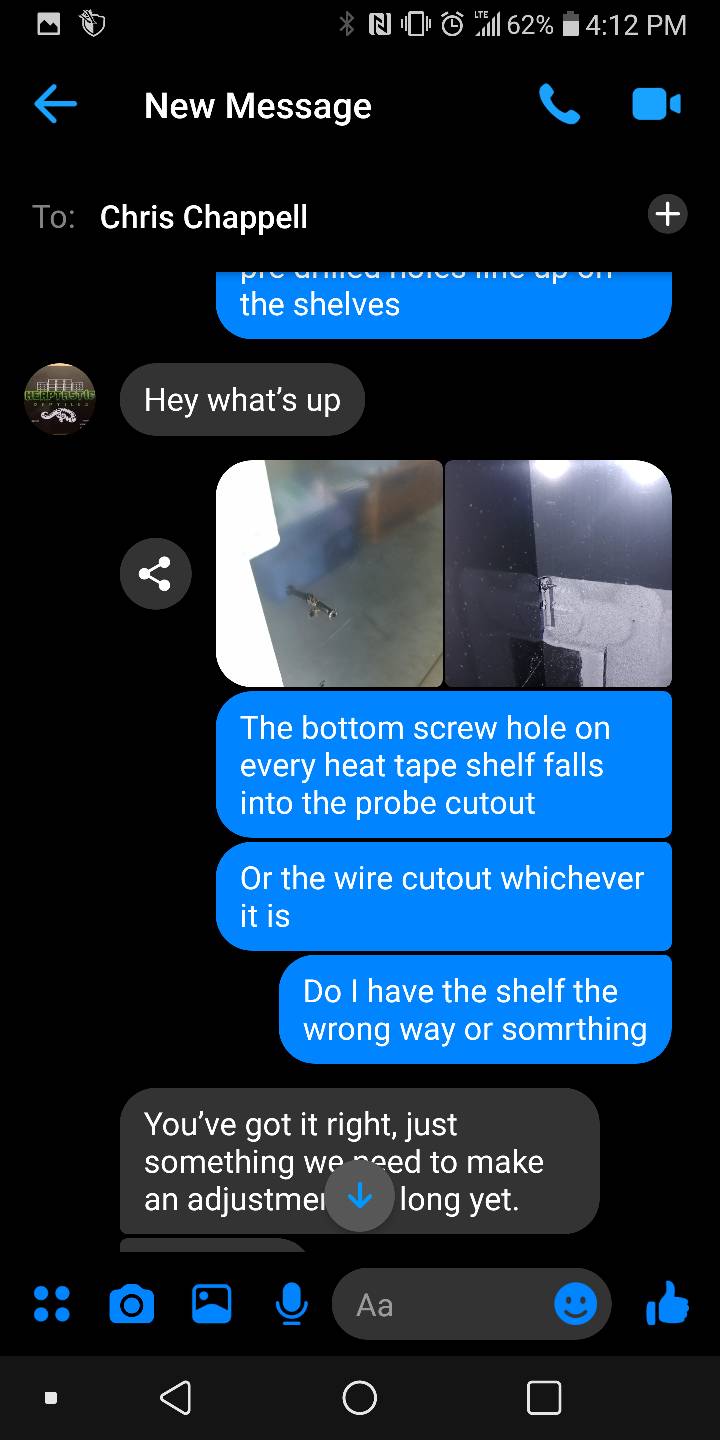This screenshot has height=1440, width=720.
Task: Add another recipient with the plus icon
Action: [667, 214]
